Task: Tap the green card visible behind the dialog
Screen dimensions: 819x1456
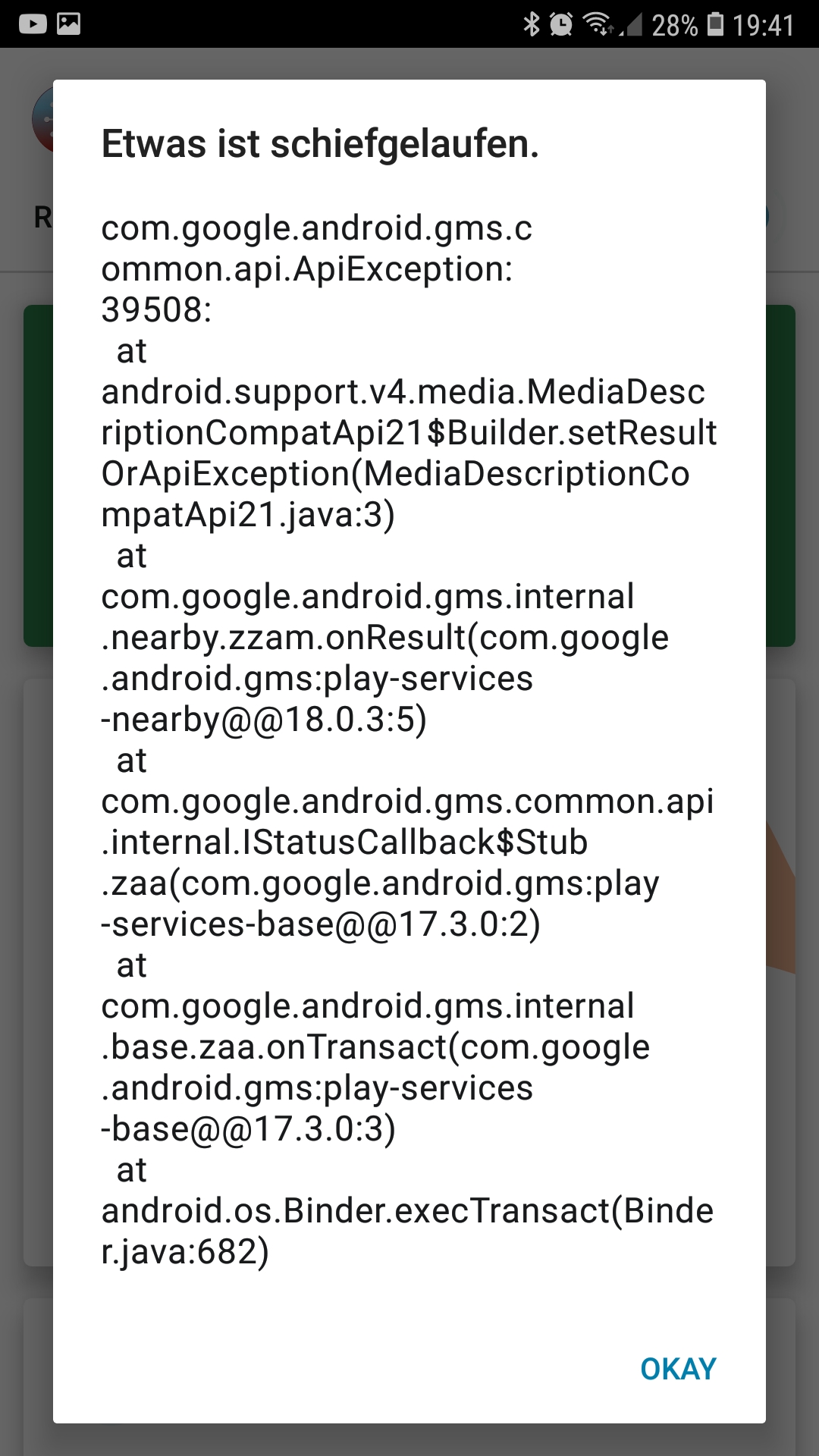Action: (38, 470)
